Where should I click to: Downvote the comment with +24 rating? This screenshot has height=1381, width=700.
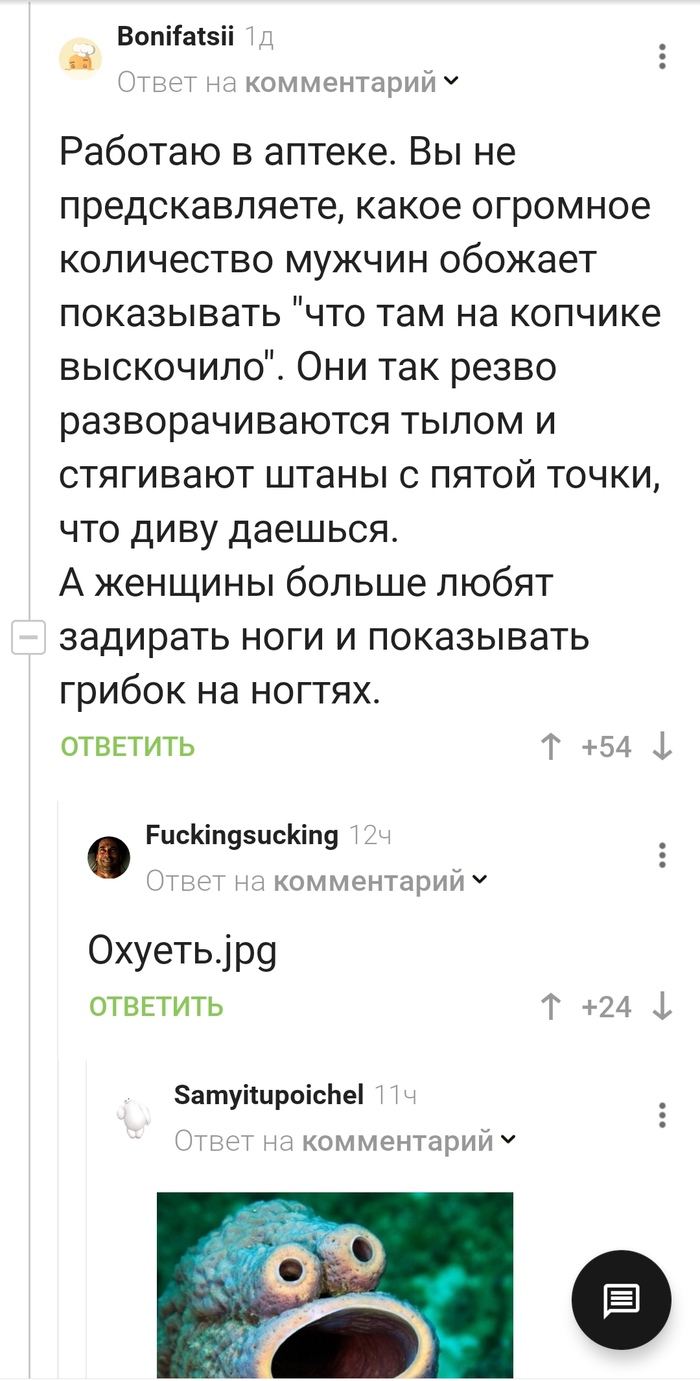coord(662,1006)
